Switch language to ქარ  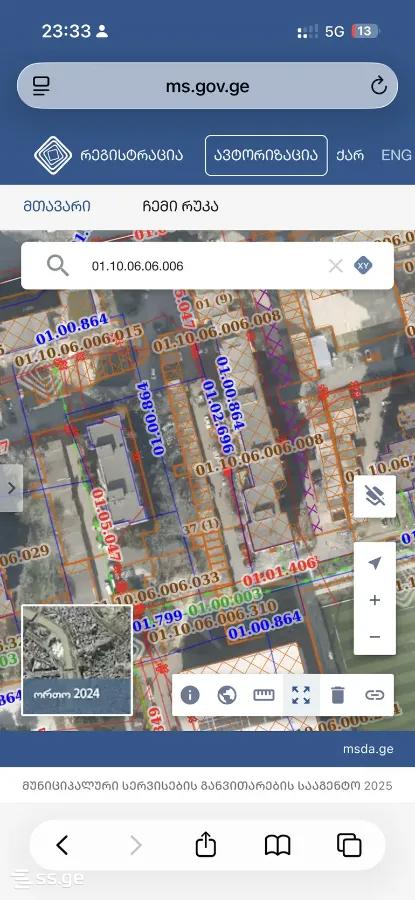point(350,156)
